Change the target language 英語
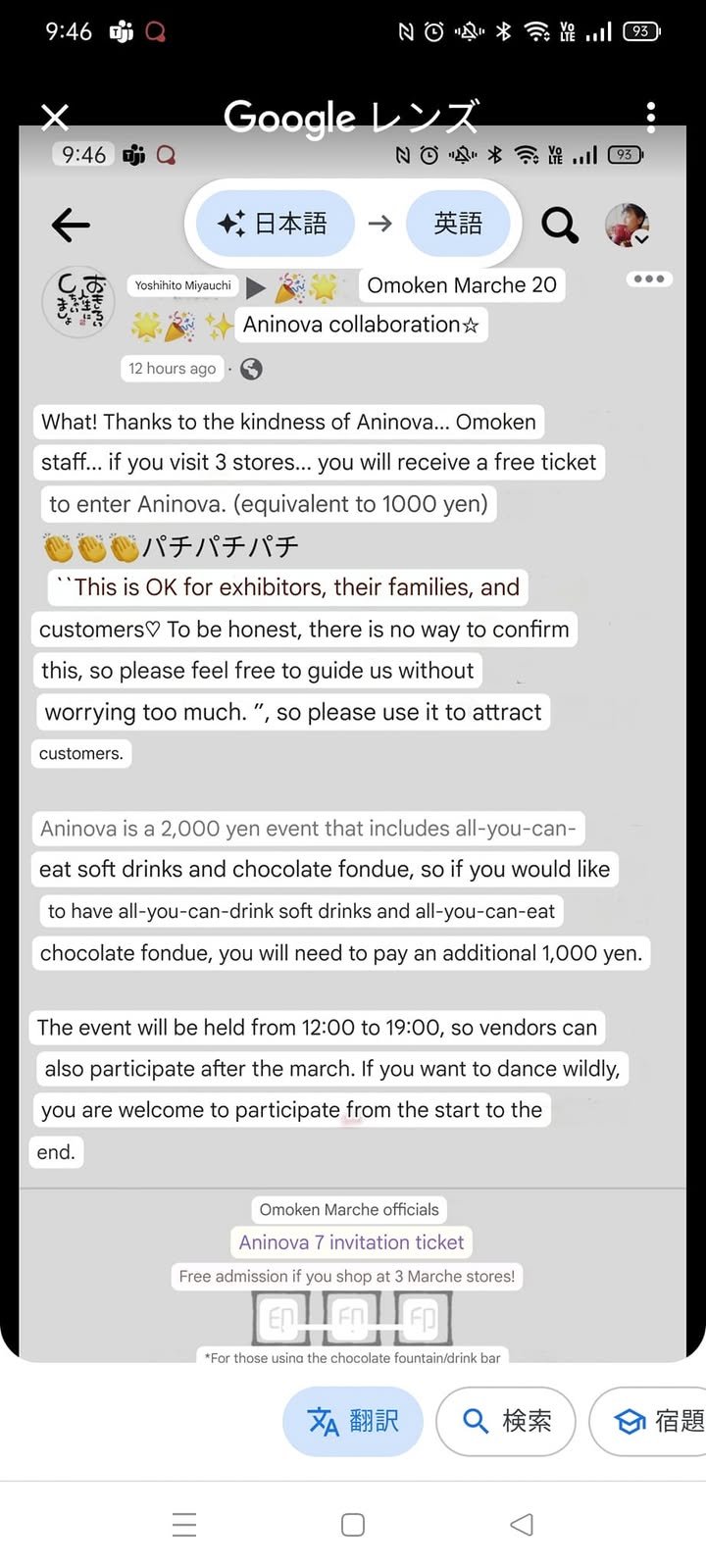The width and height of the screenshot is (706, 1568). click(458, 224)
